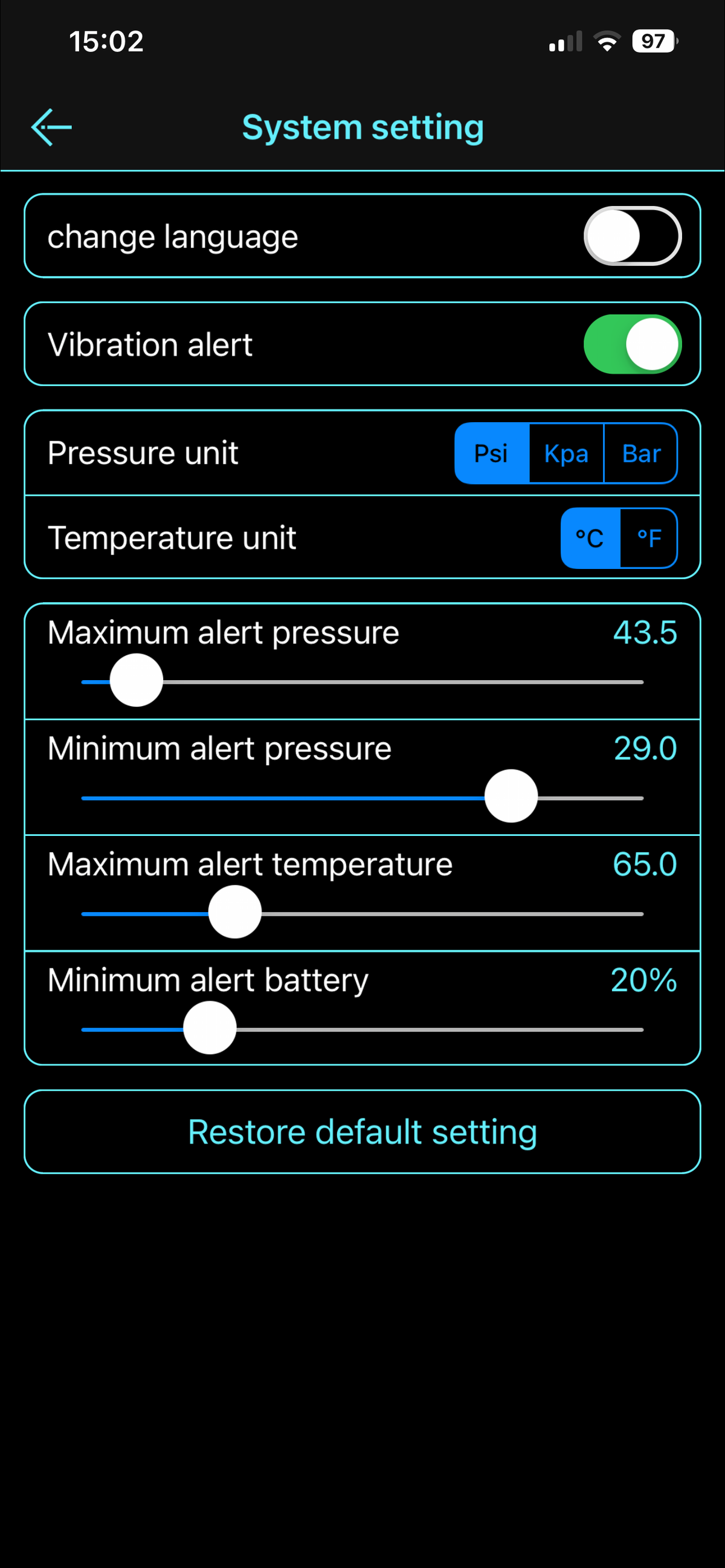Go back using the arrow icon
Image resolution: width=725 pixels, height=1568 pixels.
pos(52,127)
